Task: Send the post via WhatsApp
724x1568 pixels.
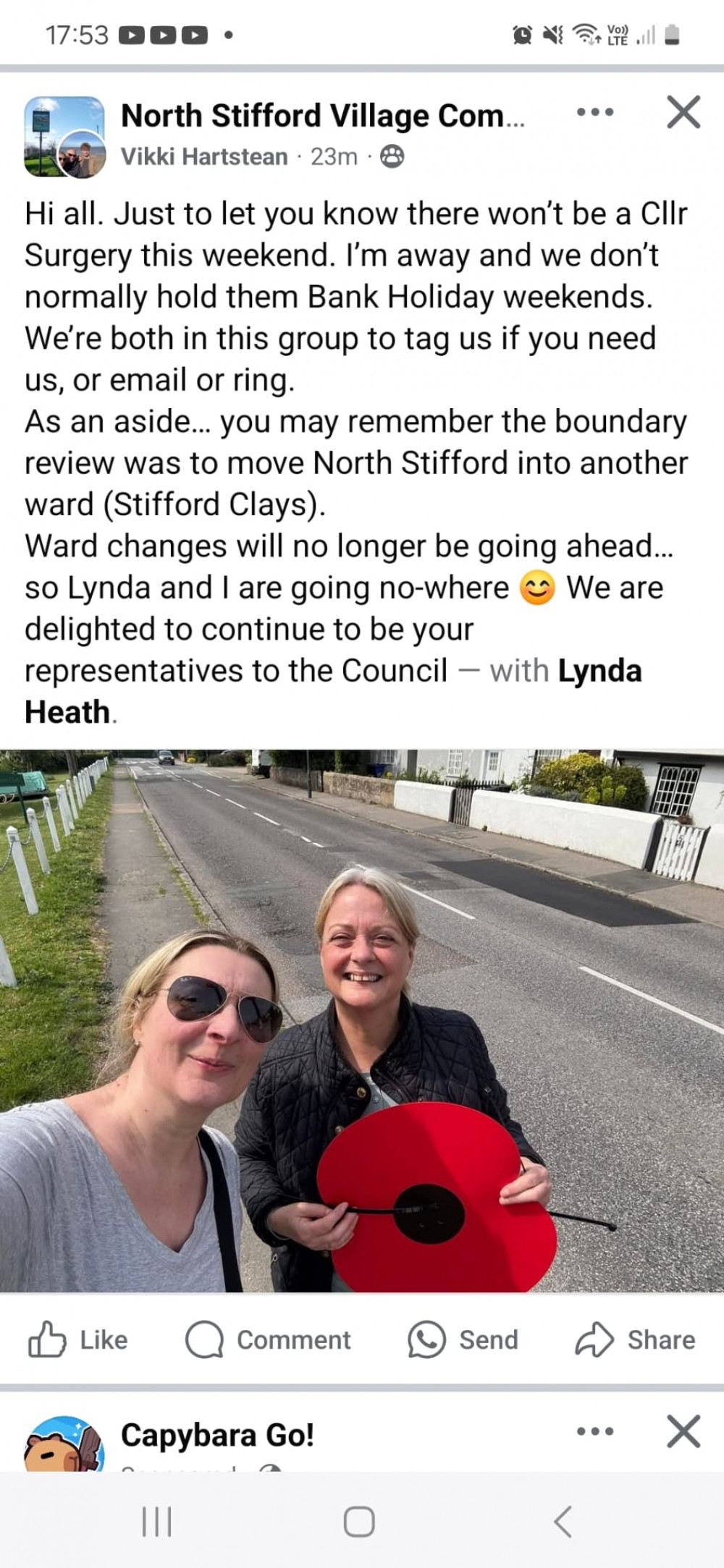Action: pos(463,1340)
